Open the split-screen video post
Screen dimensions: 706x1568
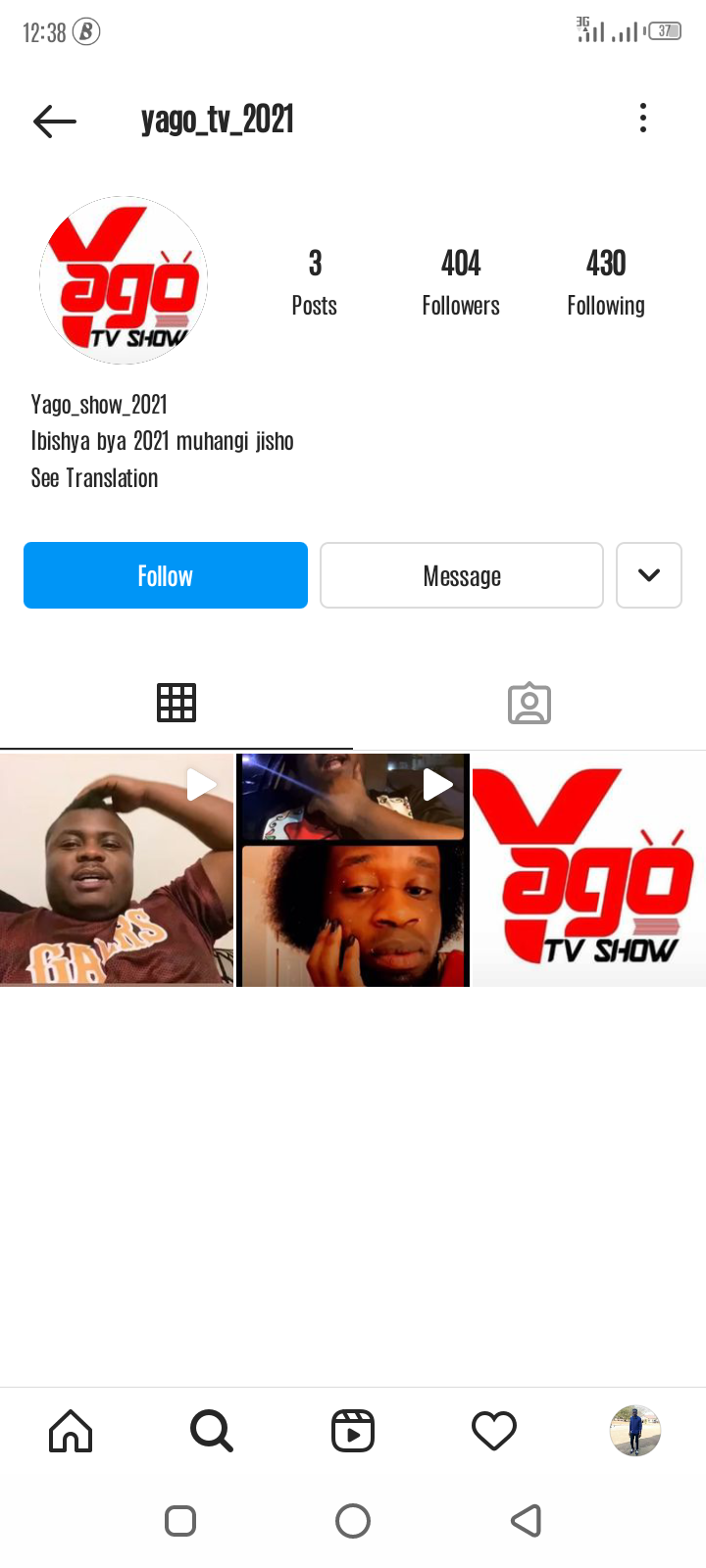coord(353,870)
